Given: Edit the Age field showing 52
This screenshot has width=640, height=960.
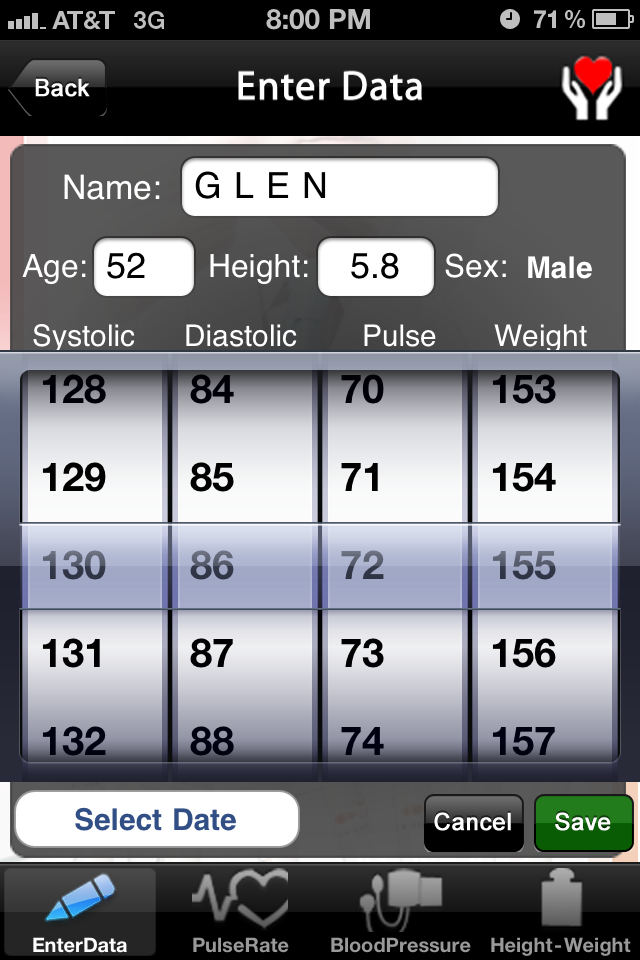Looking at the screenshot, I should [143, 267].
